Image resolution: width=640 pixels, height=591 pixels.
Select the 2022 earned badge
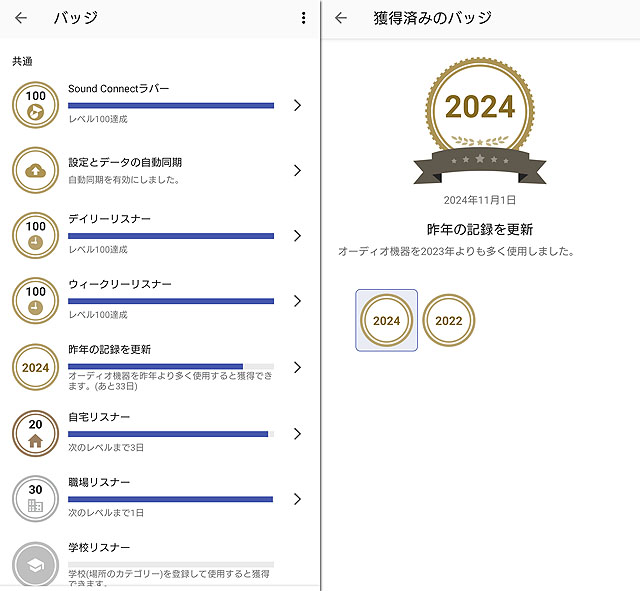pos(449,321)
